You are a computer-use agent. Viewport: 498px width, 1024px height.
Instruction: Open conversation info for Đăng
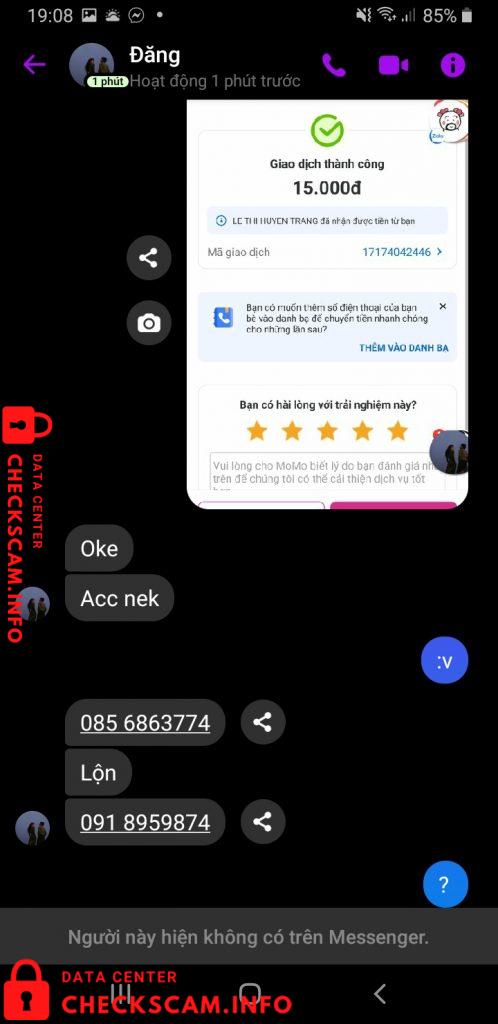click(453, 65)
